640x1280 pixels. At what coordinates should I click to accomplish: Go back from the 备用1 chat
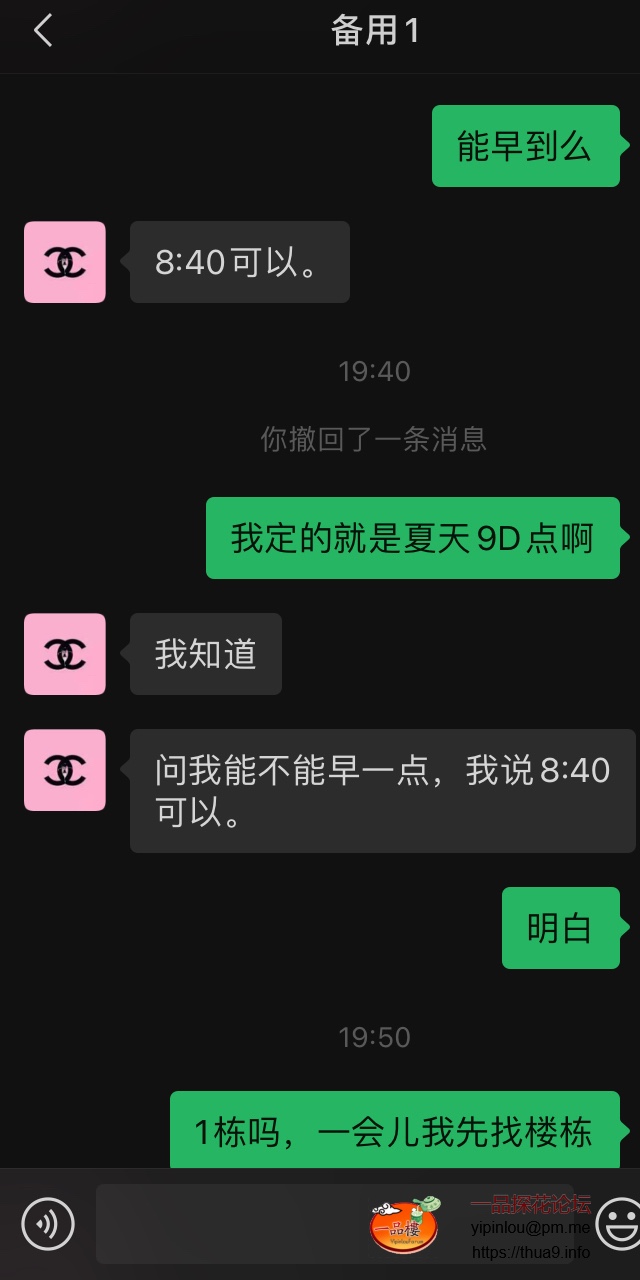[x=42, y=31]
